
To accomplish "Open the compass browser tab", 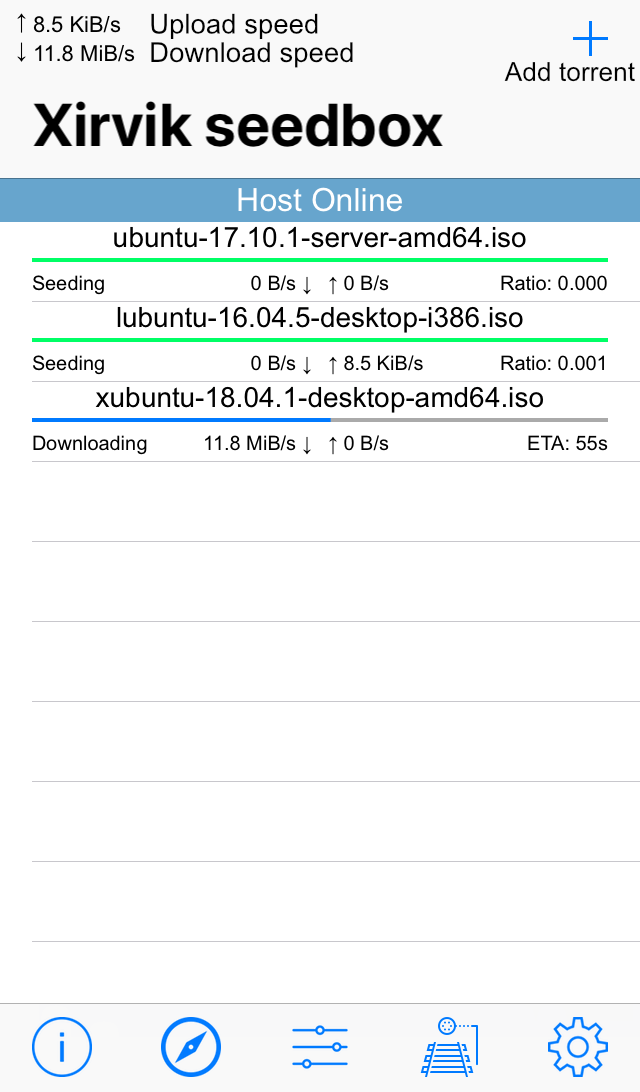I will 191,1047.
